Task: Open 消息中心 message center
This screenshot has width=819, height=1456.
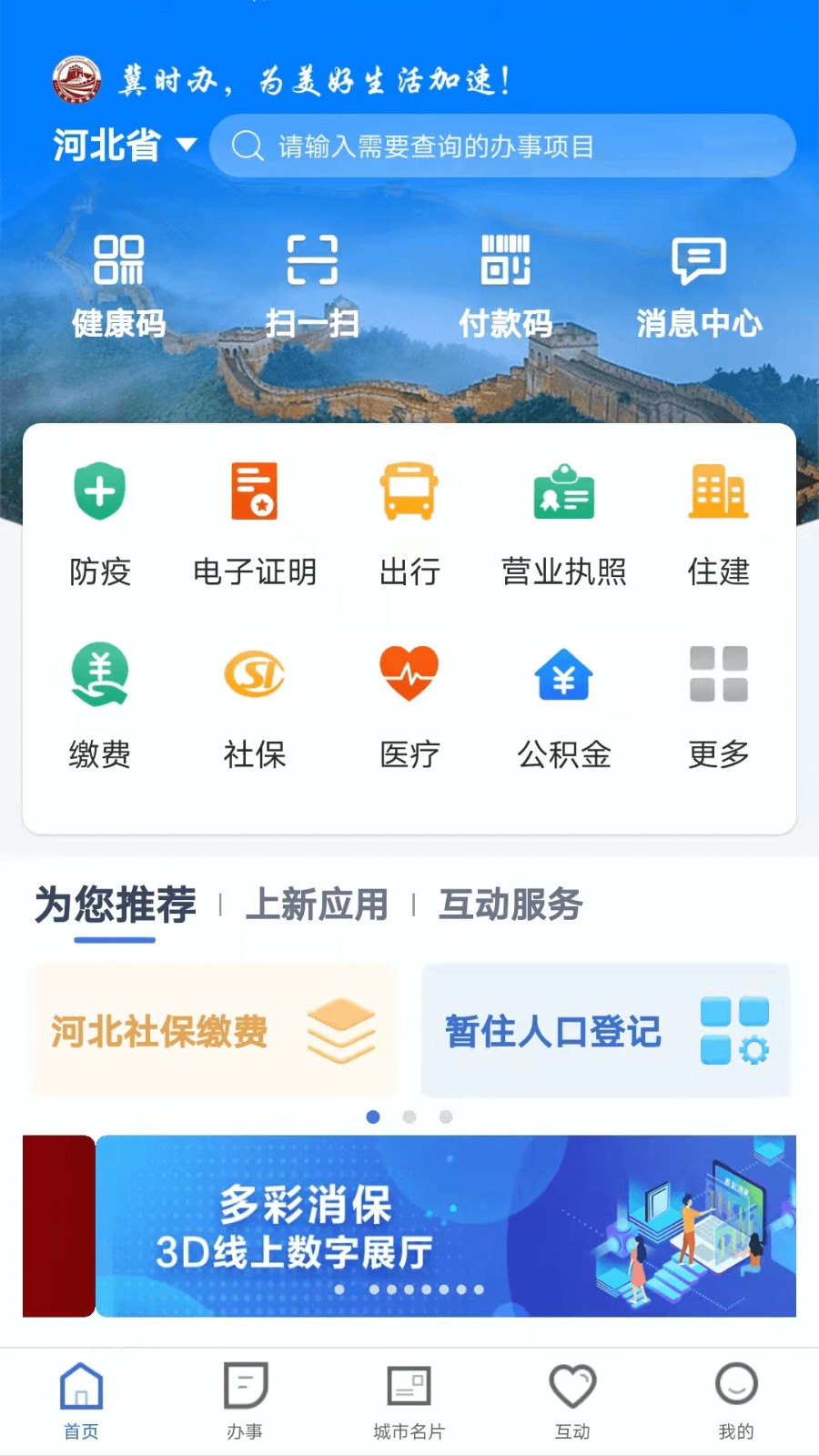Action: point(698,285)
